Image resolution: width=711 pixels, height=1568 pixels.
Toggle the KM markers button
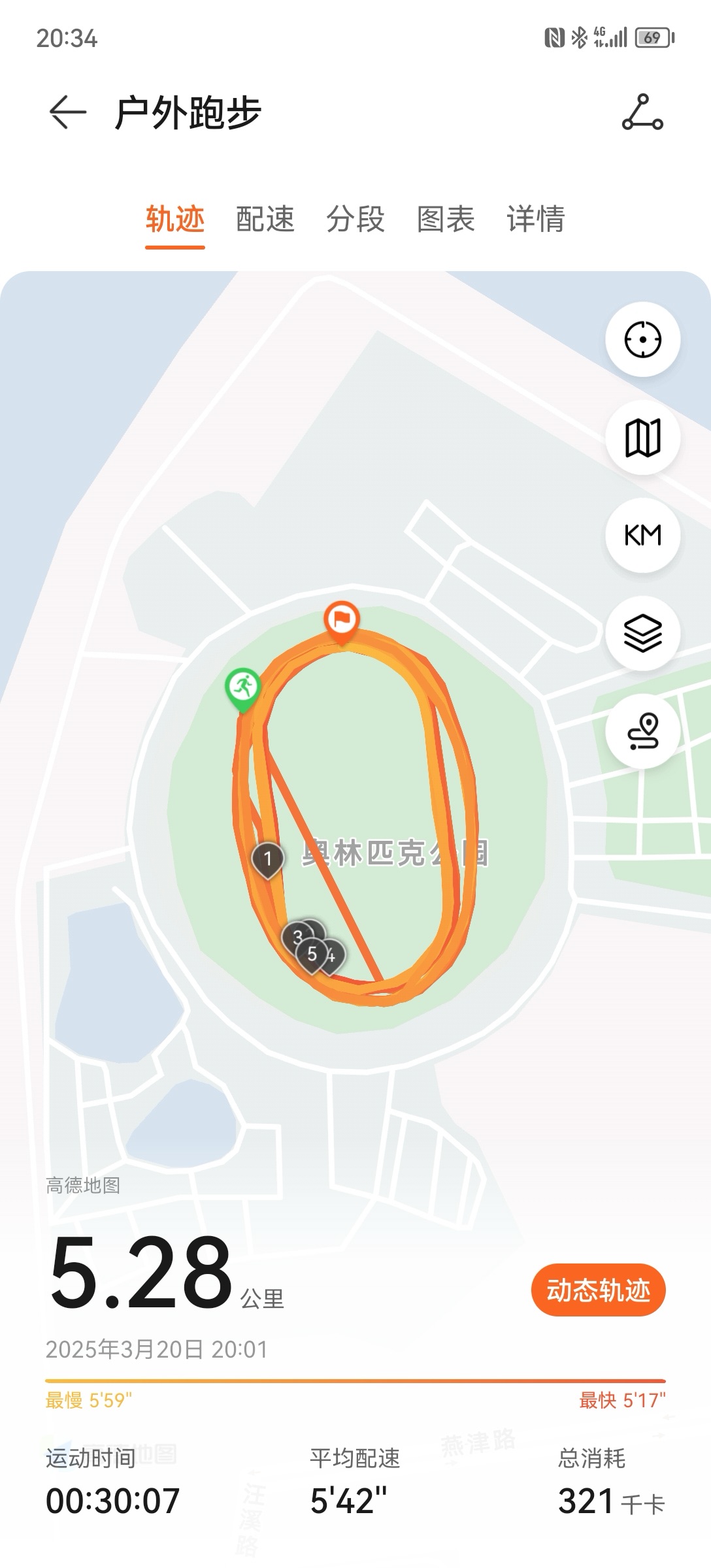[642, 536]
